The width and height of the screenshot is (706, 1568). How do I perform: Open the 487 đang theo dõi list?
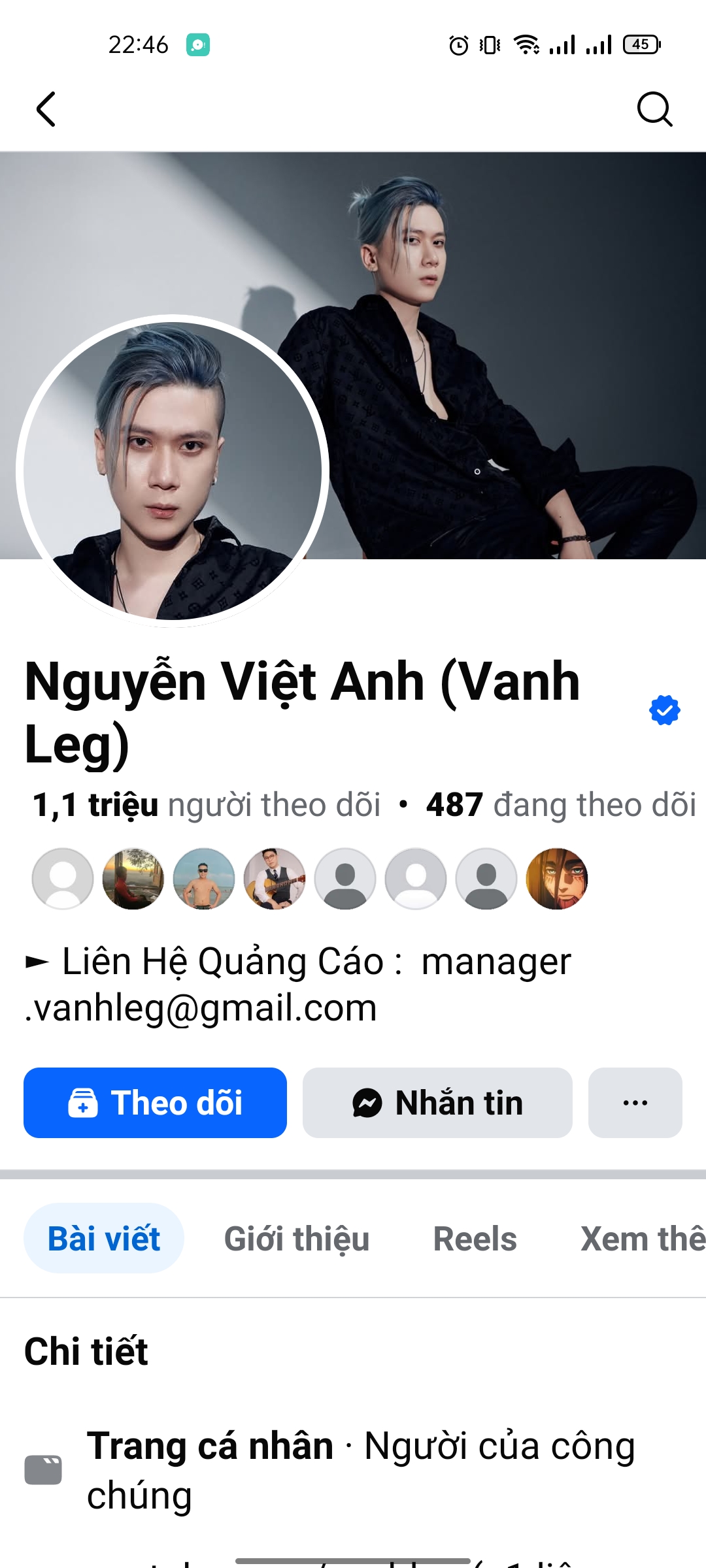pyautogui.click(x=561, y=805)
